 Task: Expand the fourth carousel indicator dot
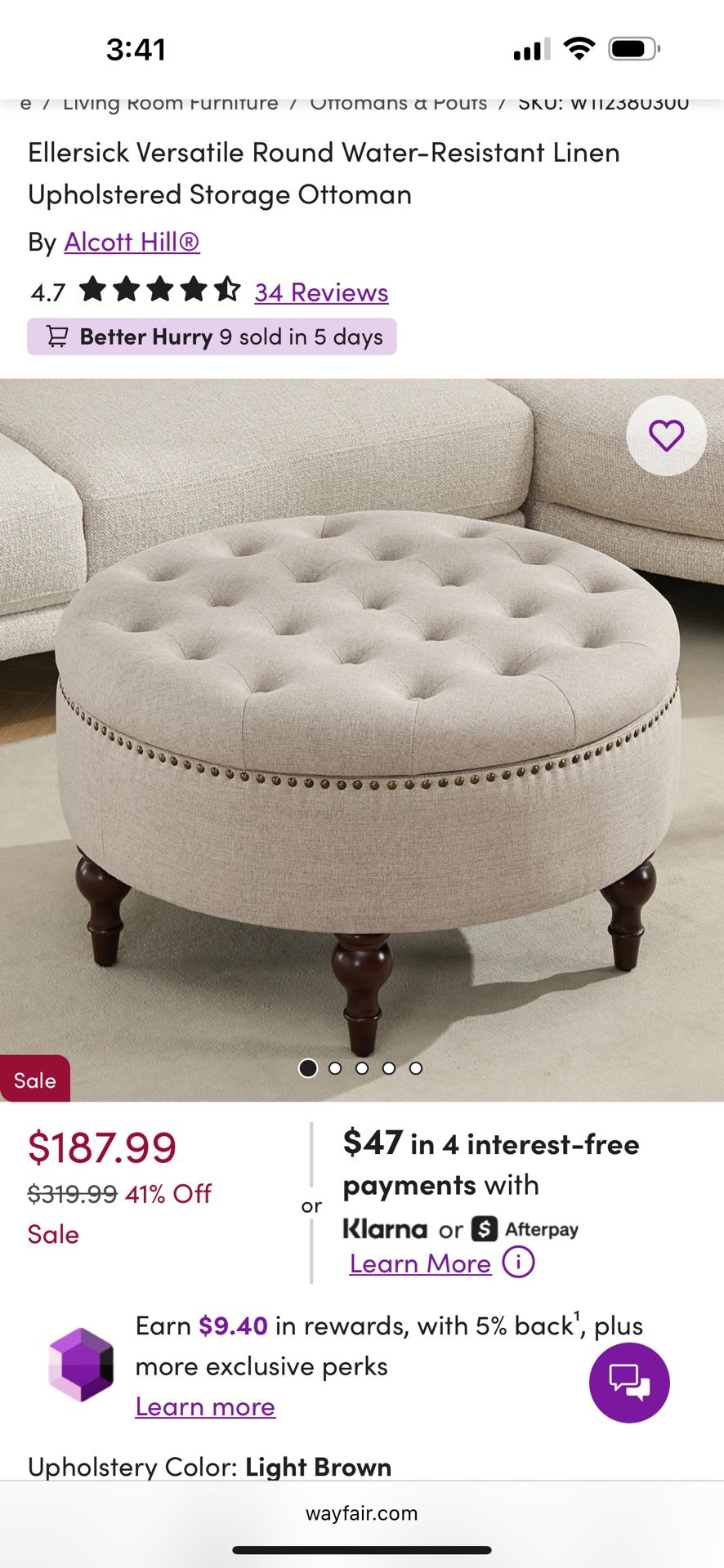click(389, 1068)
